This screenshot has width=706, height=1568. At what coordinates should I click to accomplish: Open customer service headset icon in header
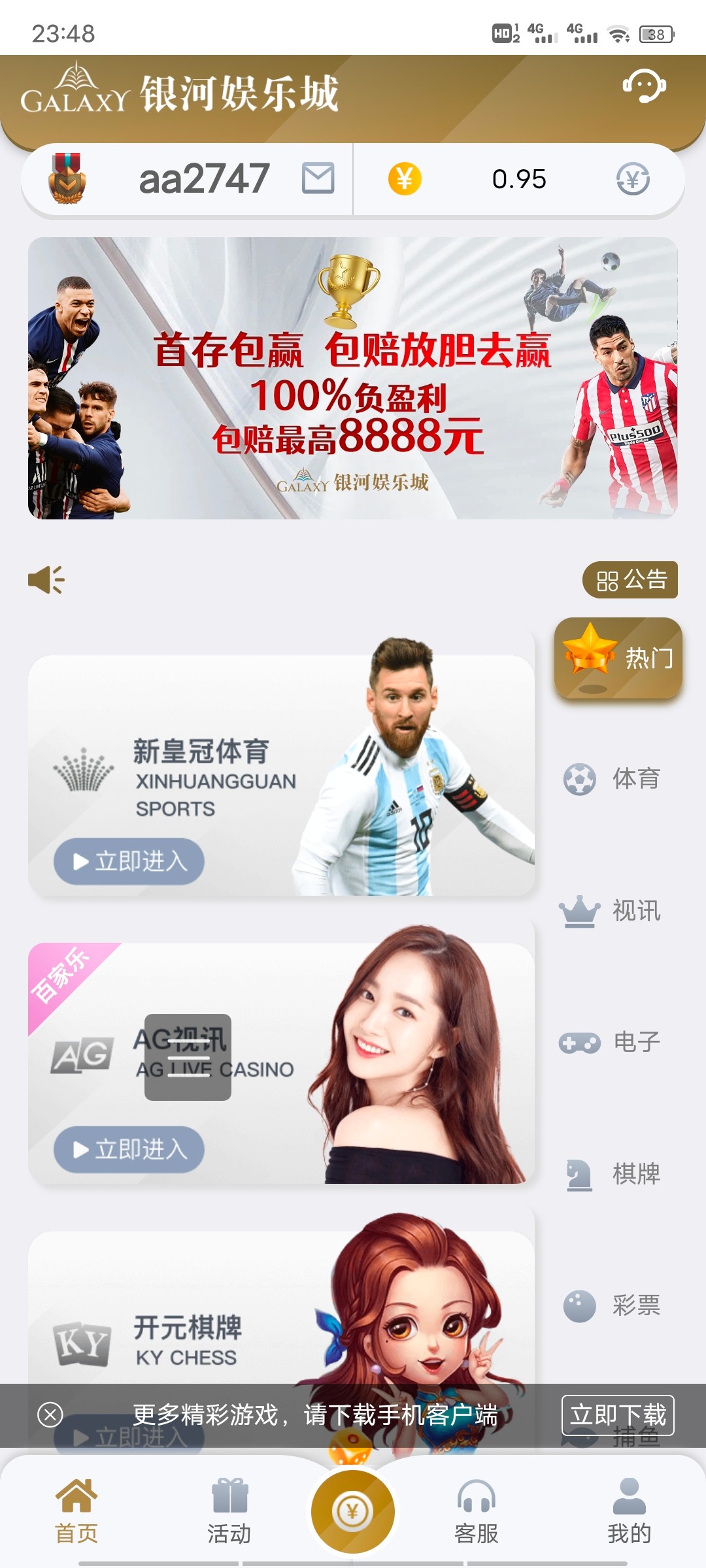pos(644,86)
